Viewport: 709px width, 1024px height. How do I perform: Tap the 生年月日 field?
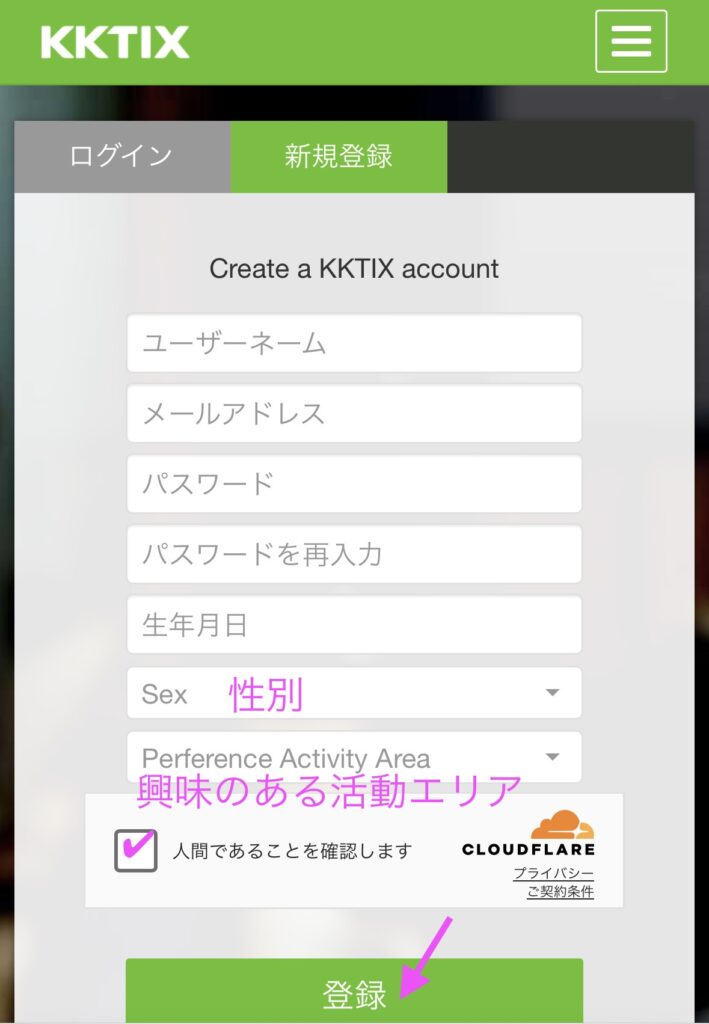(x=354, y=625)
